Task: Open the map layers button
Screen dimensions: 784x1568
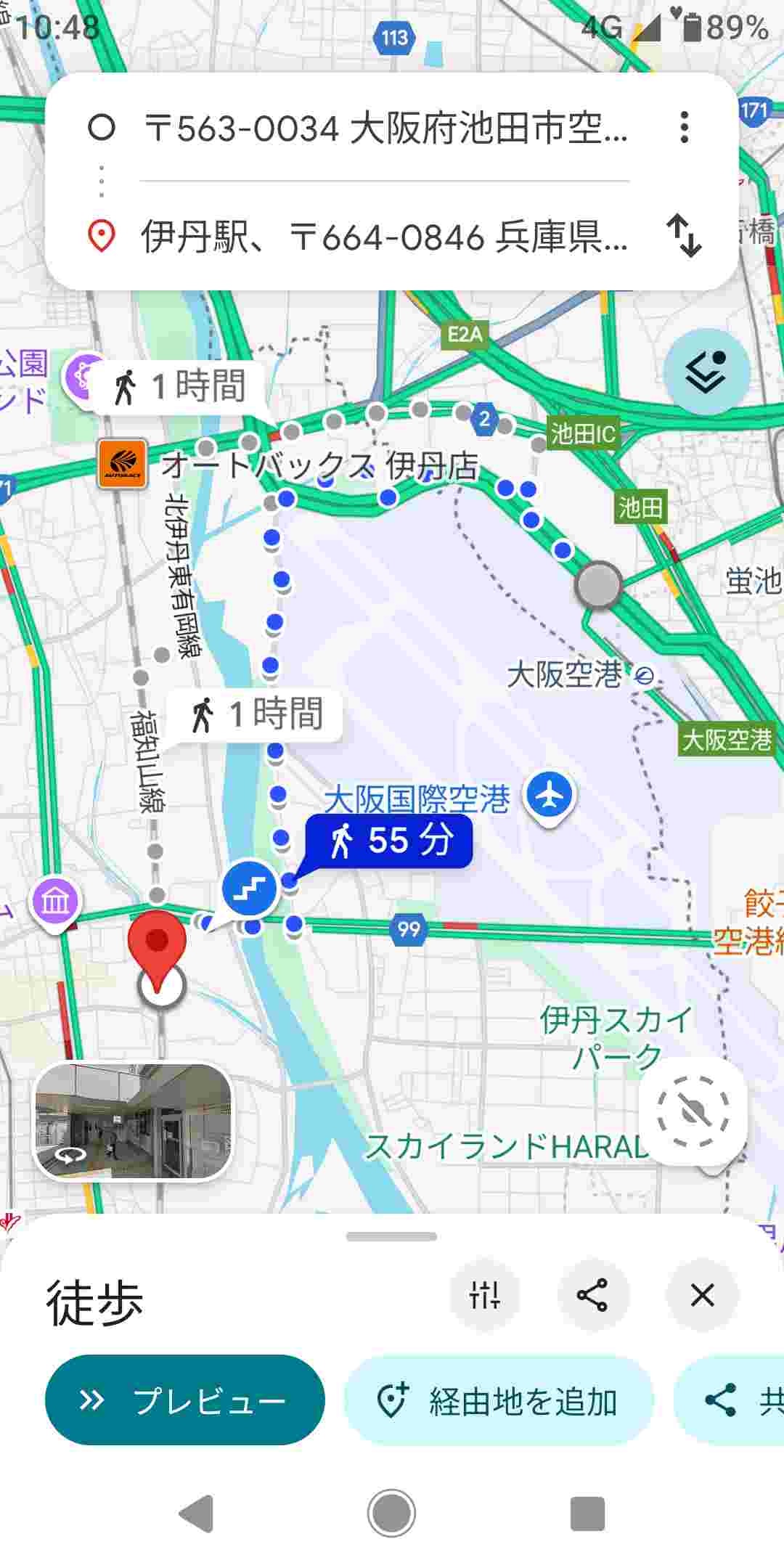Action: pos(706,372)
